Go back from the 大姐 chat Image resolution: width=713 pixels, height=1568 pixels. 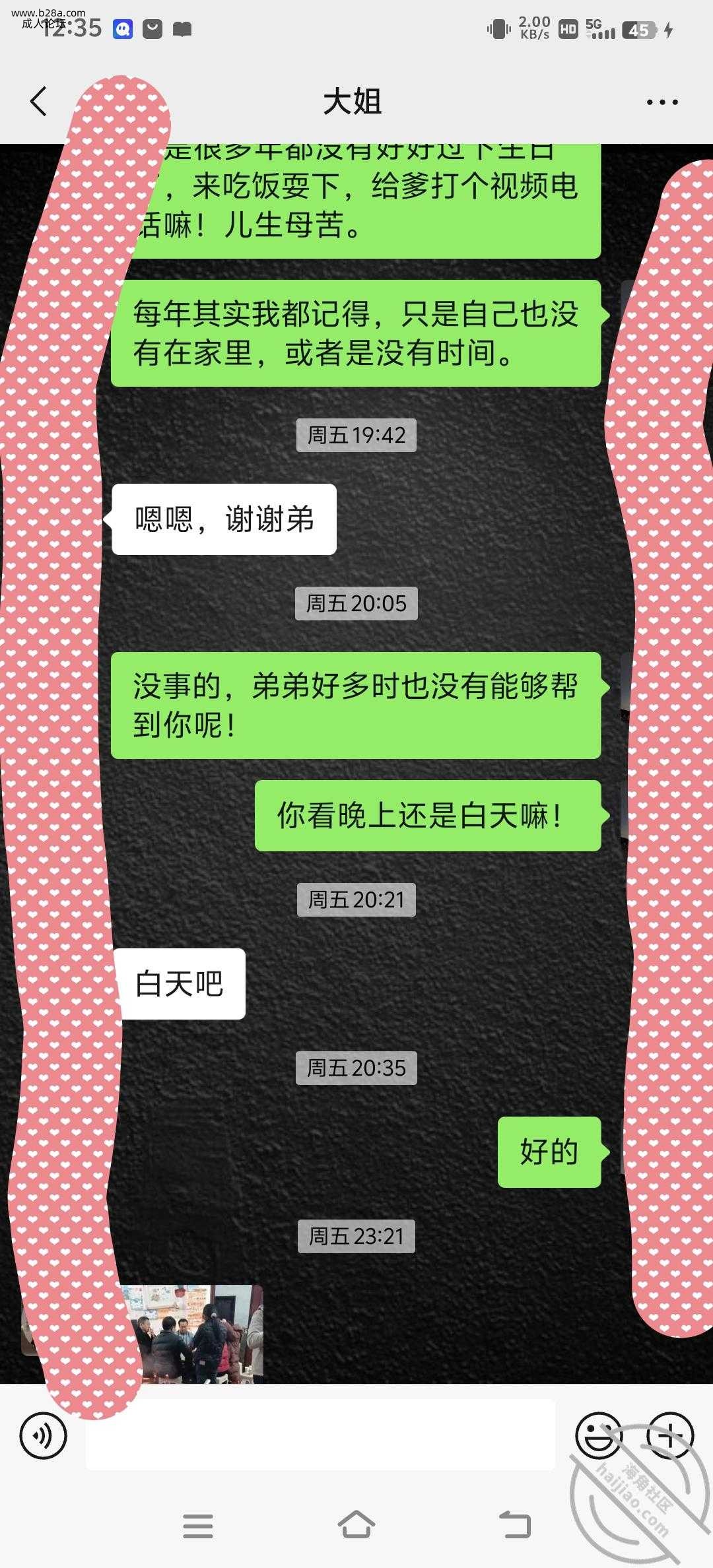click(x=38, y=102)
